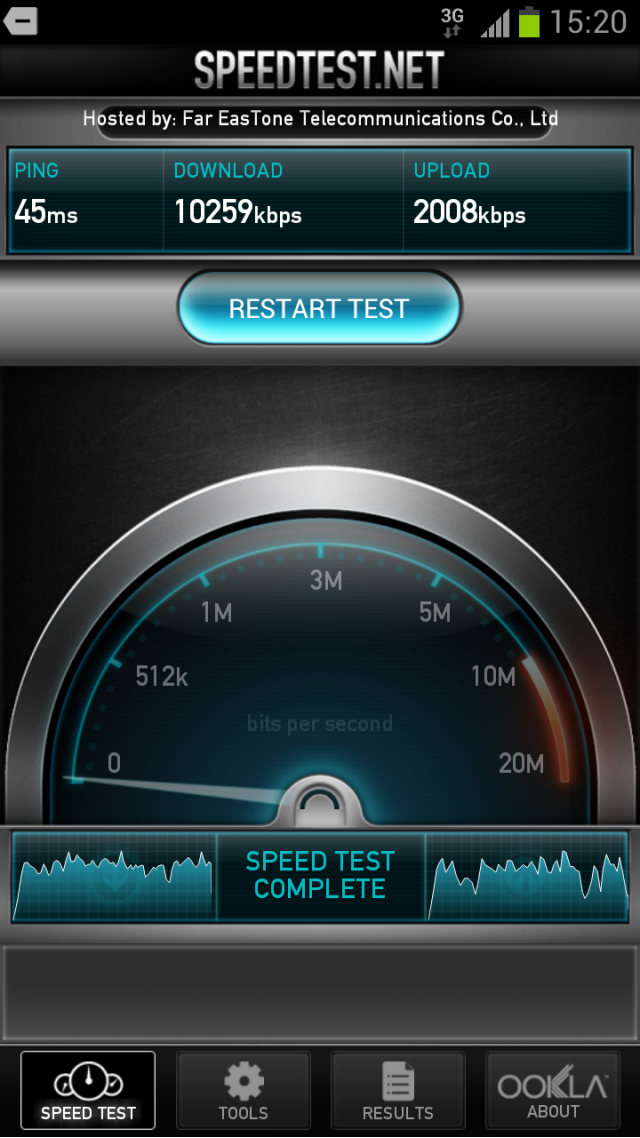Open the Results tab

click(398, 1091)
